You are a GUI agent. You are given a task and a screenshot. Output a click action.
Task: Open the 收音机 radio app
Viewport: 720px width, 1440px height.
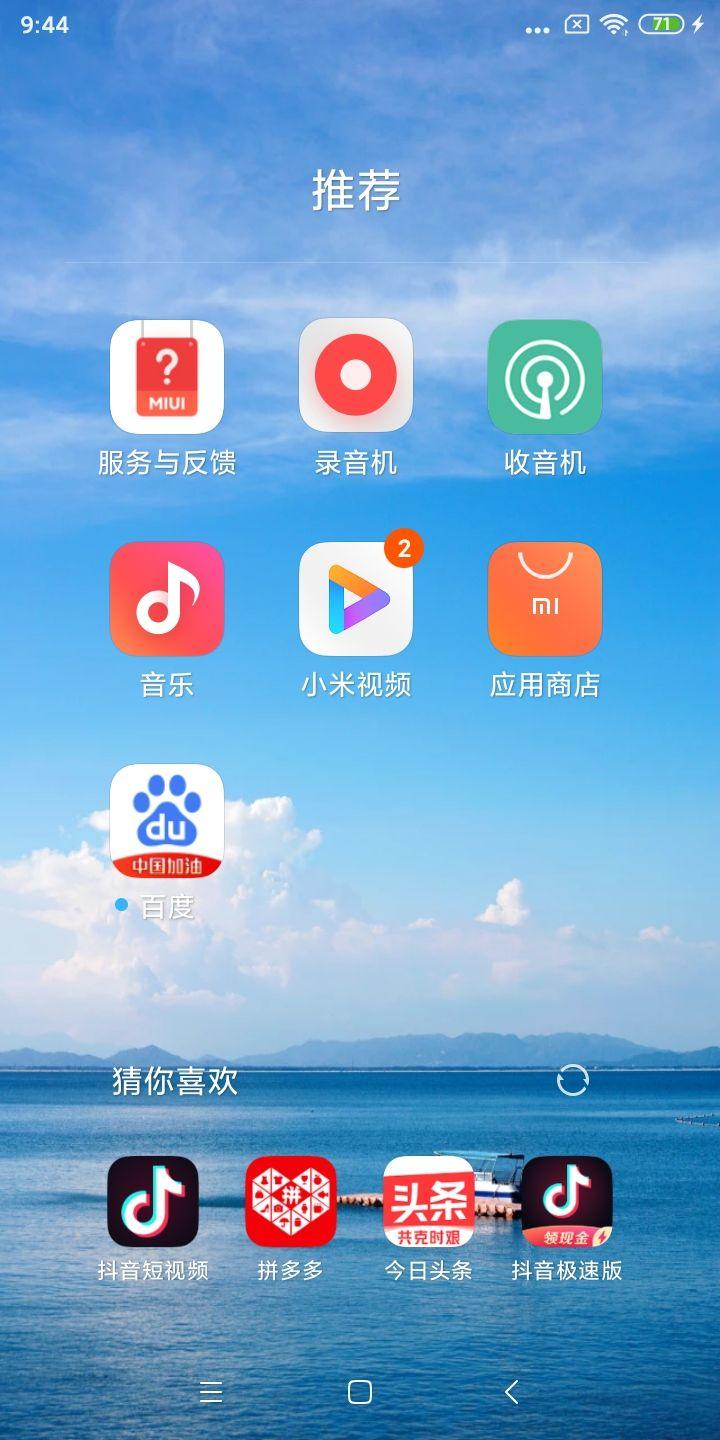click(x=545, y=377)
